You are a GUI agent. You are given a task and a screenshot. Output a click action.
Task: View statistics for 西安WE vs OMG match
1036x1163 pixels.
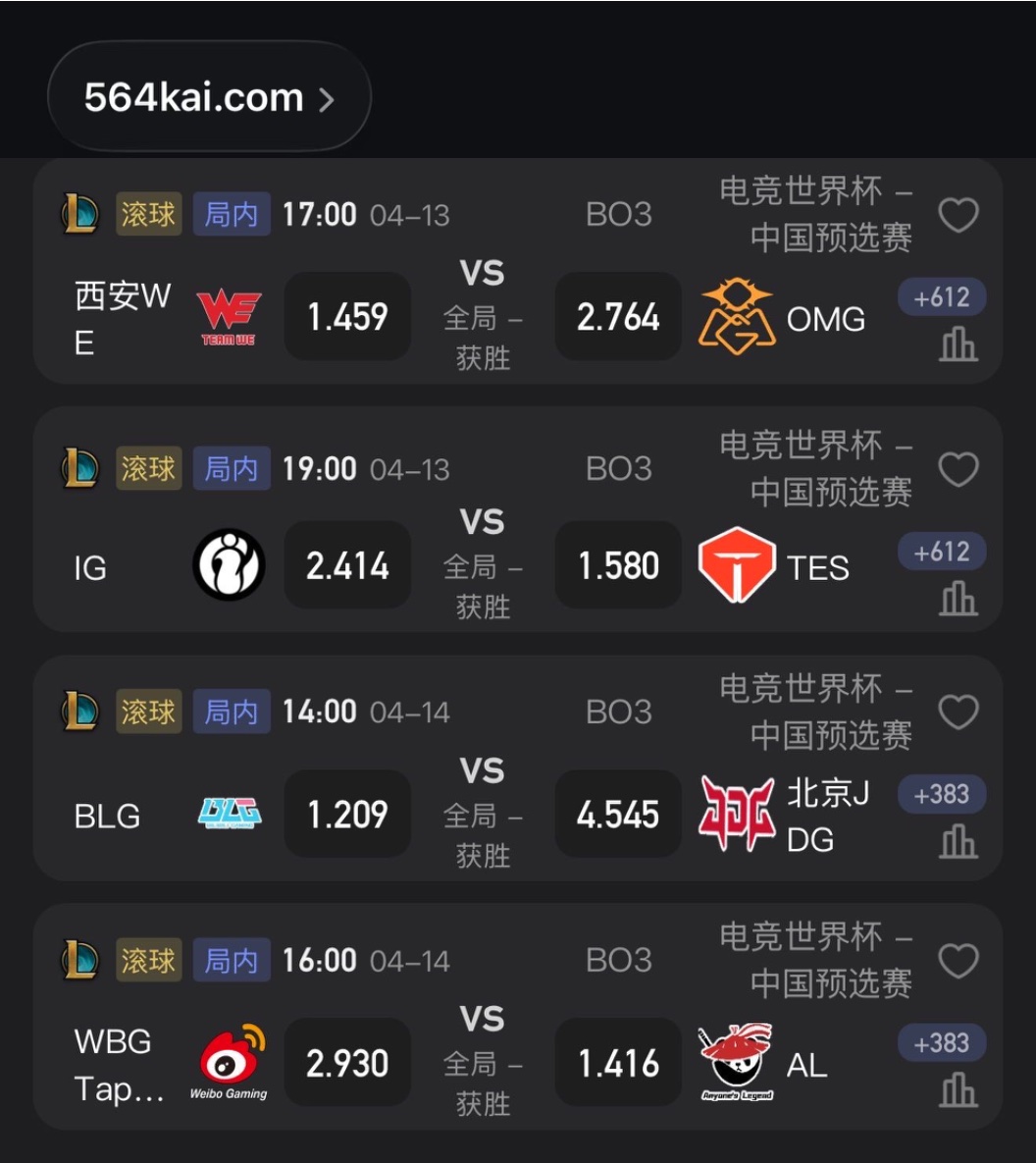[958, 344]
